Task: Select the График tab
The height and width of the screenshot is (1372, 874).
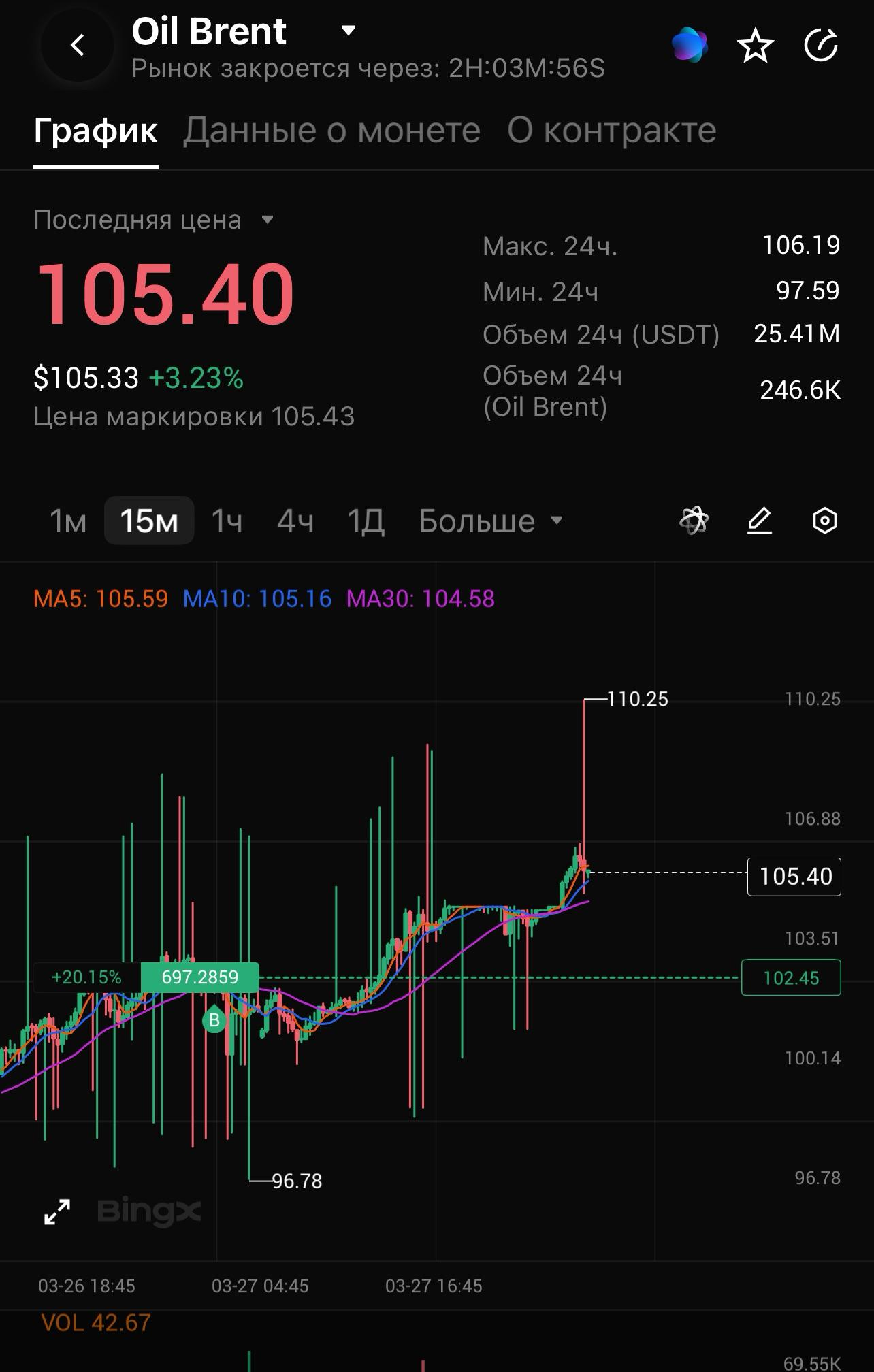Action: pos(95,130)
